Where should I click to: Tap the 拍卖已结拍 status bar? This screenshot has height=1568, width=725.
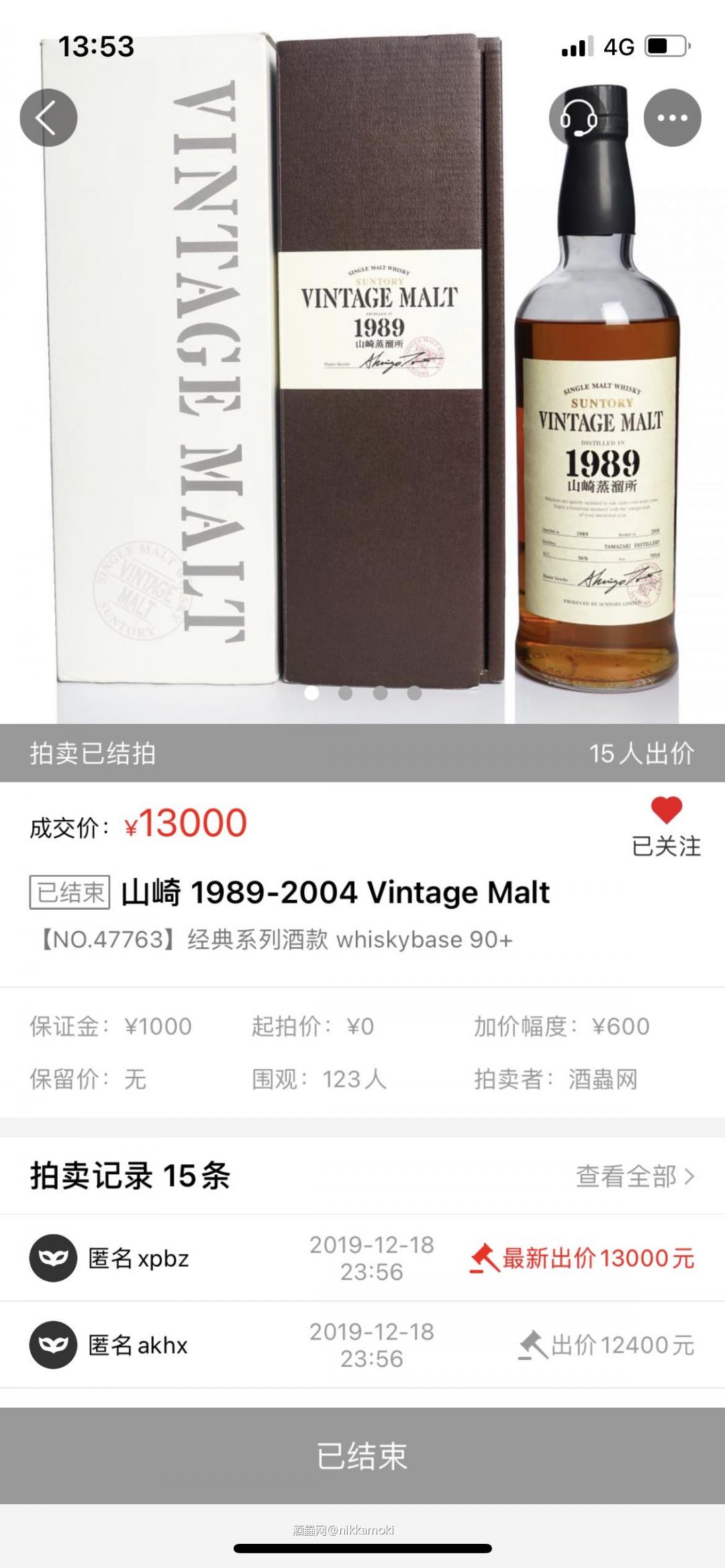(x=91, y=753)
